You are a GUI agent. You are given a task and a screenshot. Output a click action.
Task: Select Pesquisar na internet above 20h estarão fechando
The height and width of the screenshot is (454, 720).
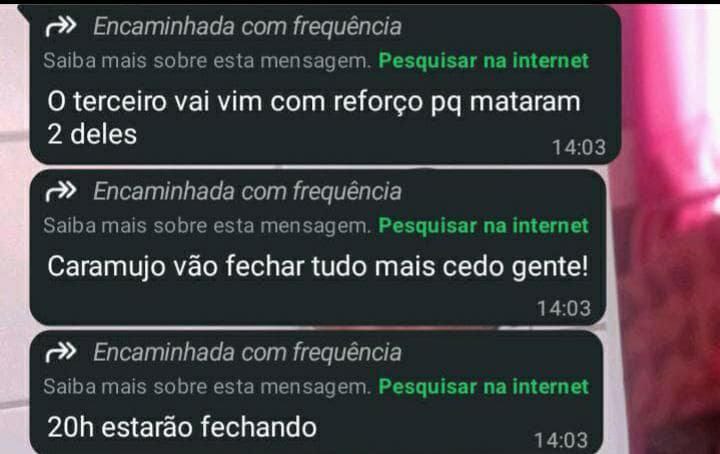[484, 386]
